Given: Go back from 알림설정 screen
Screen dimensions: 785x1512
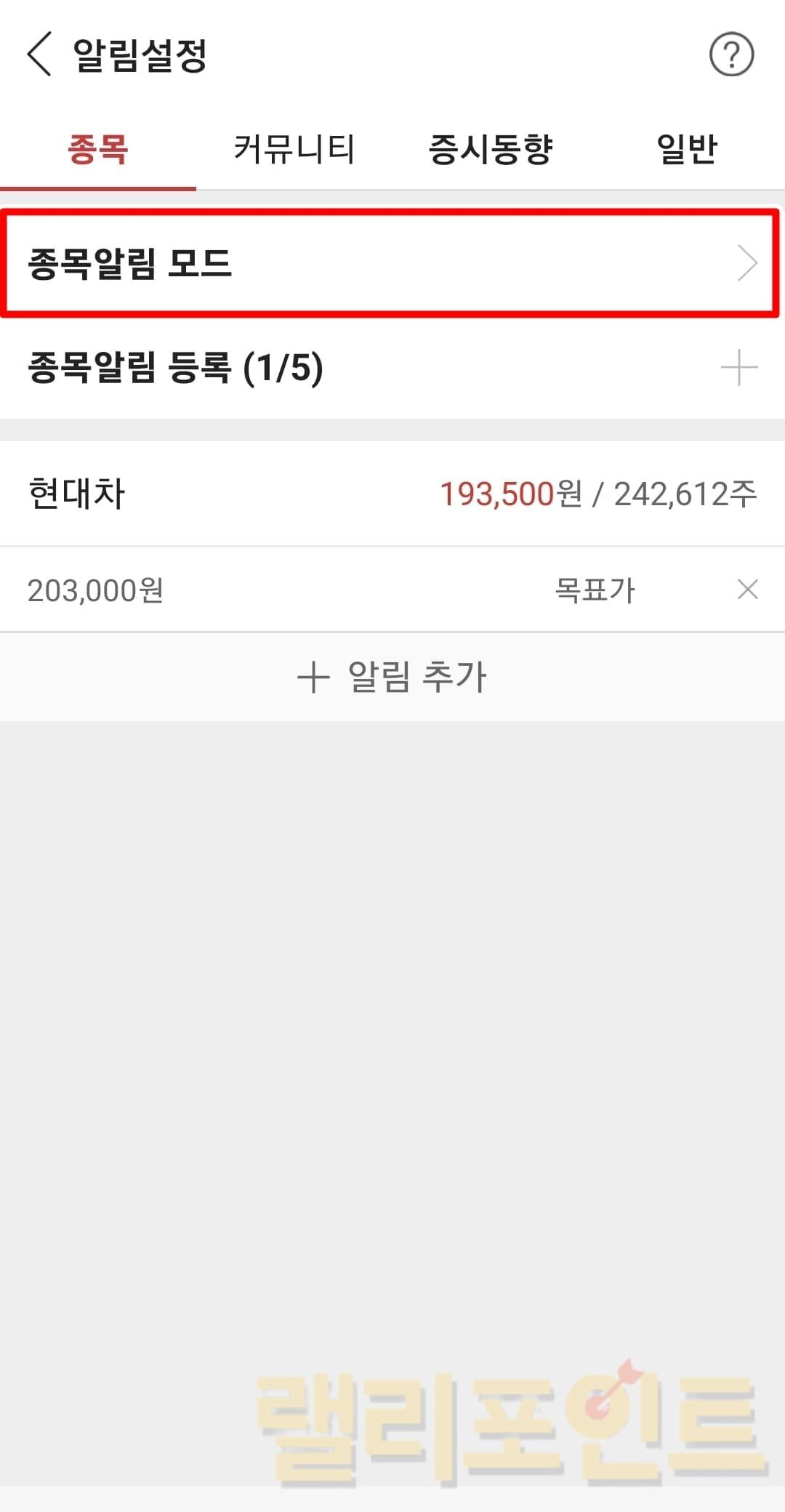Looking at the screenshot, I should point(39,54).
